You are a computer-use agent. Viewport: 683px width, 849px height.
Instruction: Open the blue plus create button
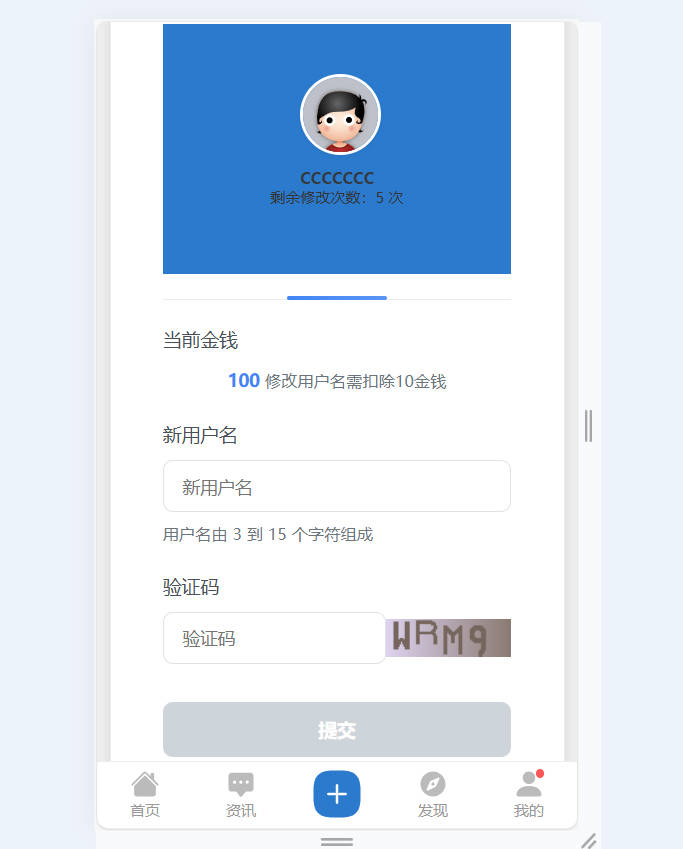click(x=337, y=794)
